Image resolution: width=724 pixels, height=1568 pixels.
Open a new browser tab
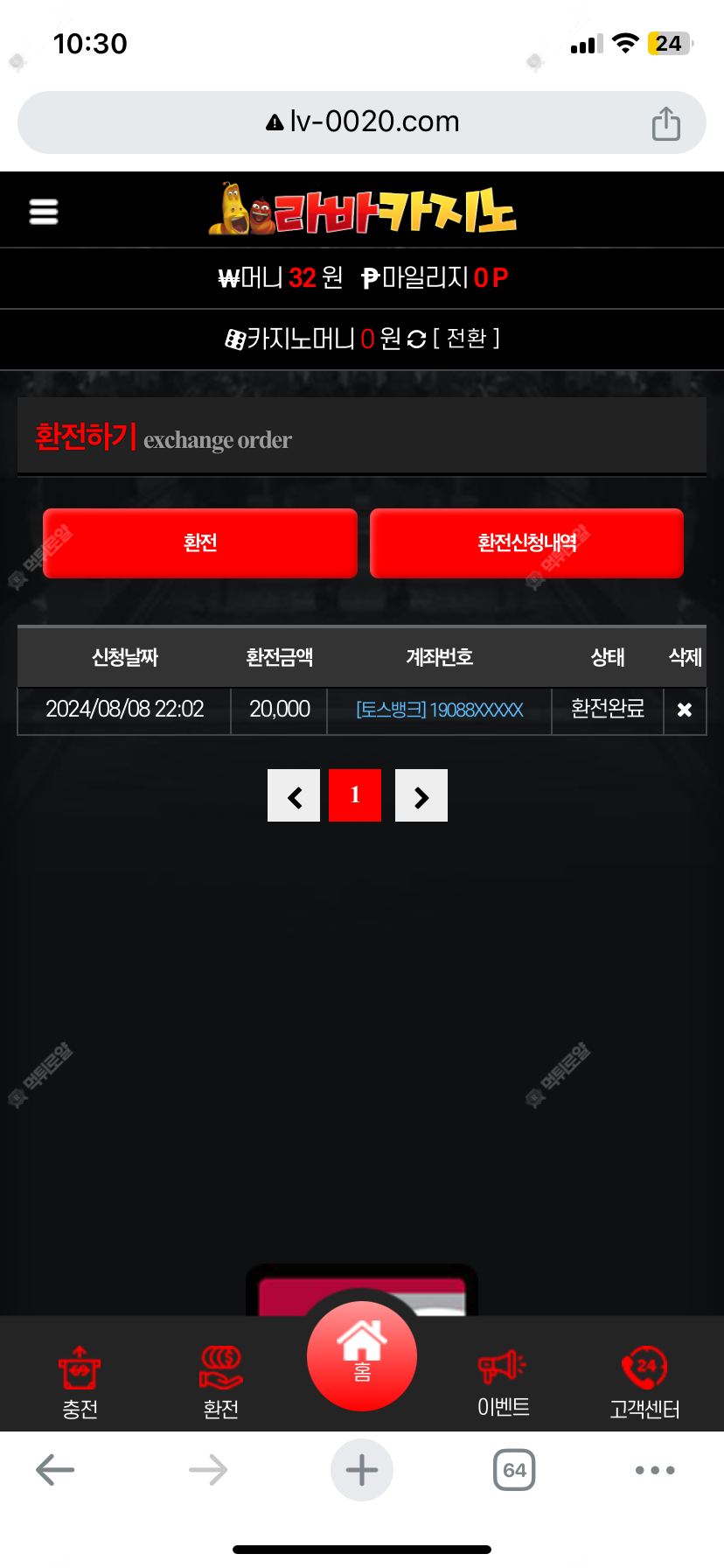click(x=362, y=1470)
